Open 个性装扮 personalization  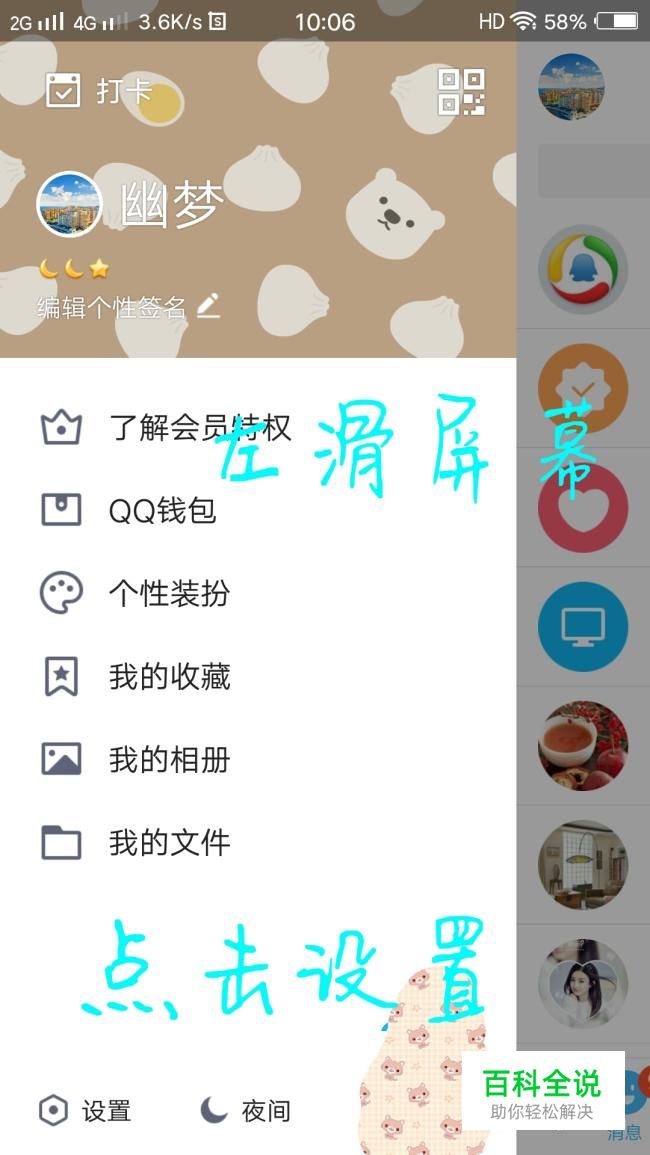click(x=135, y=594)
